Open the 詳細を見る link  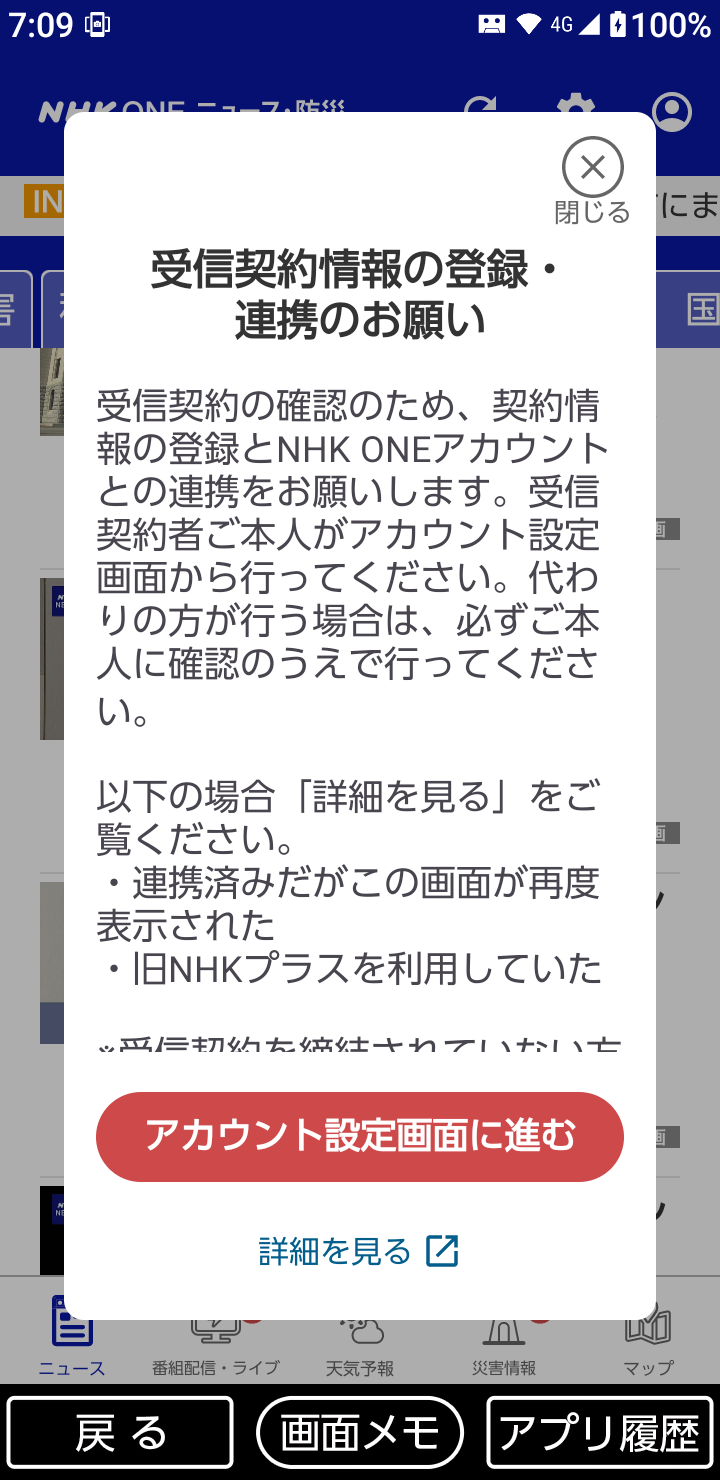tap(358, 1251)
